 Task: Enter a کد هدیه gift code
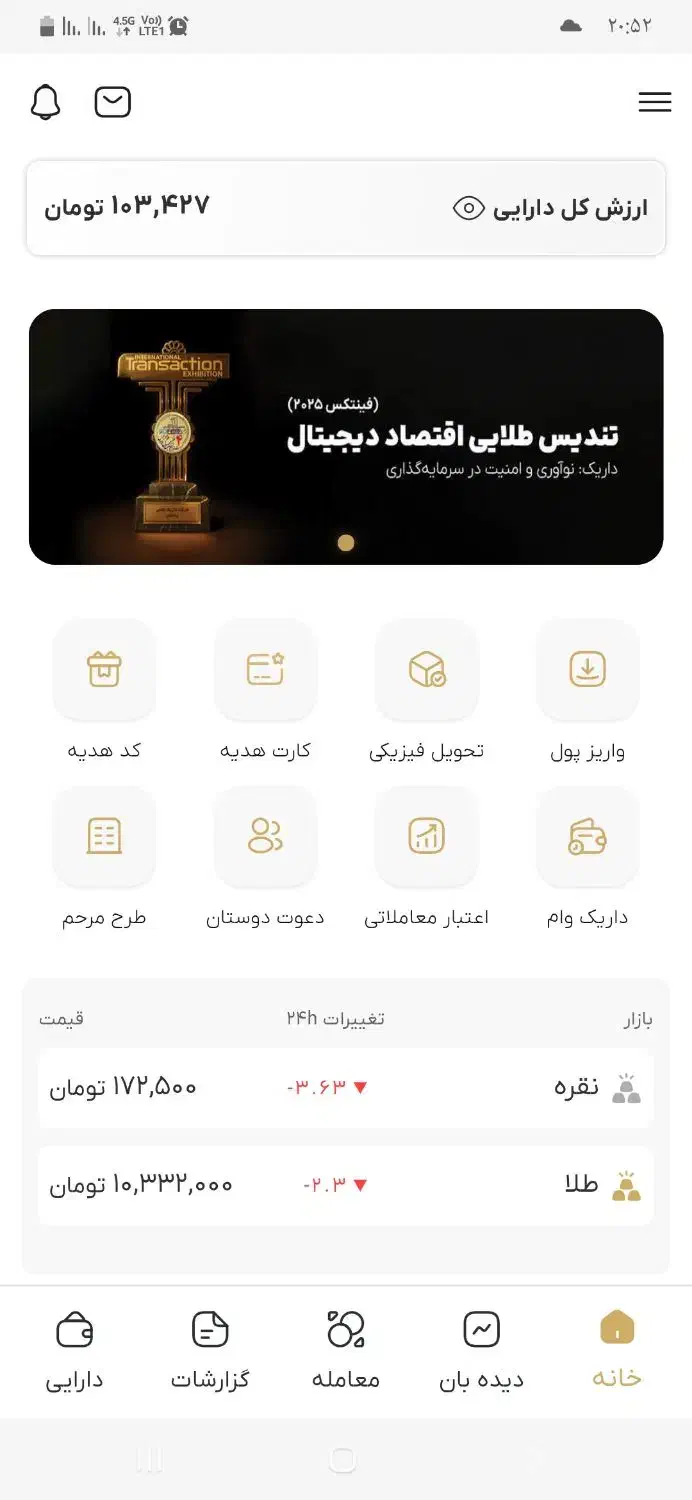coord(104,669)
